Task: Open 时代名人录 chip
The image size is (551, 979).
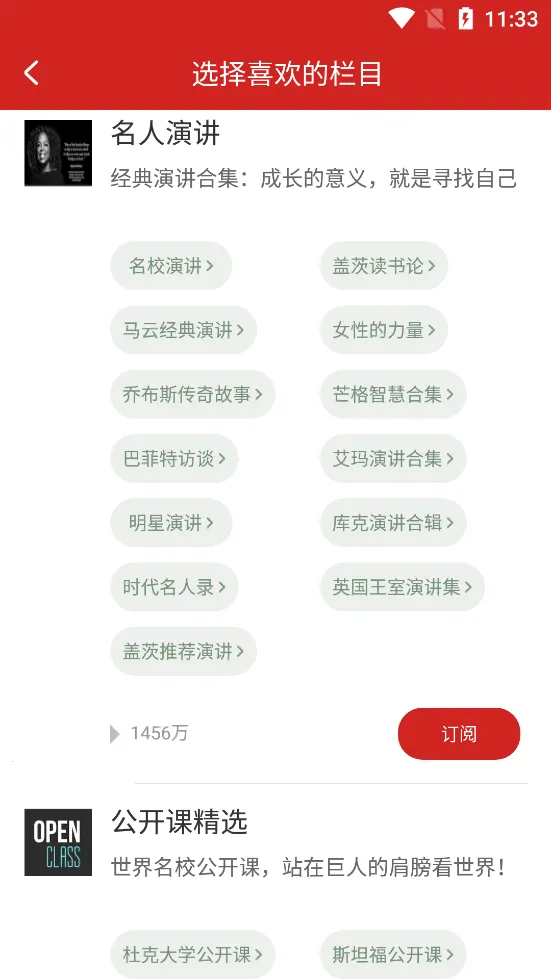Action: 174,587
